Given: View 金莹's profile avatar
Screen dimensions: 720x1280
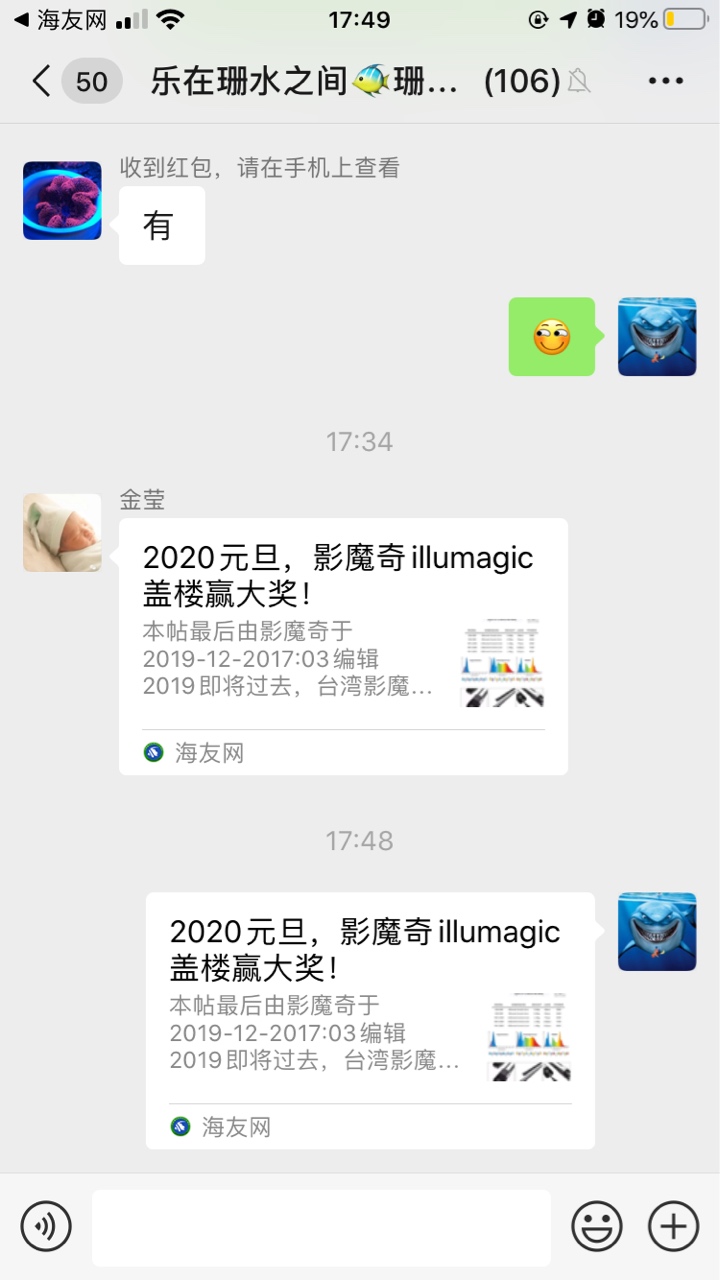Looking at the screenshot, I should 62,532.
